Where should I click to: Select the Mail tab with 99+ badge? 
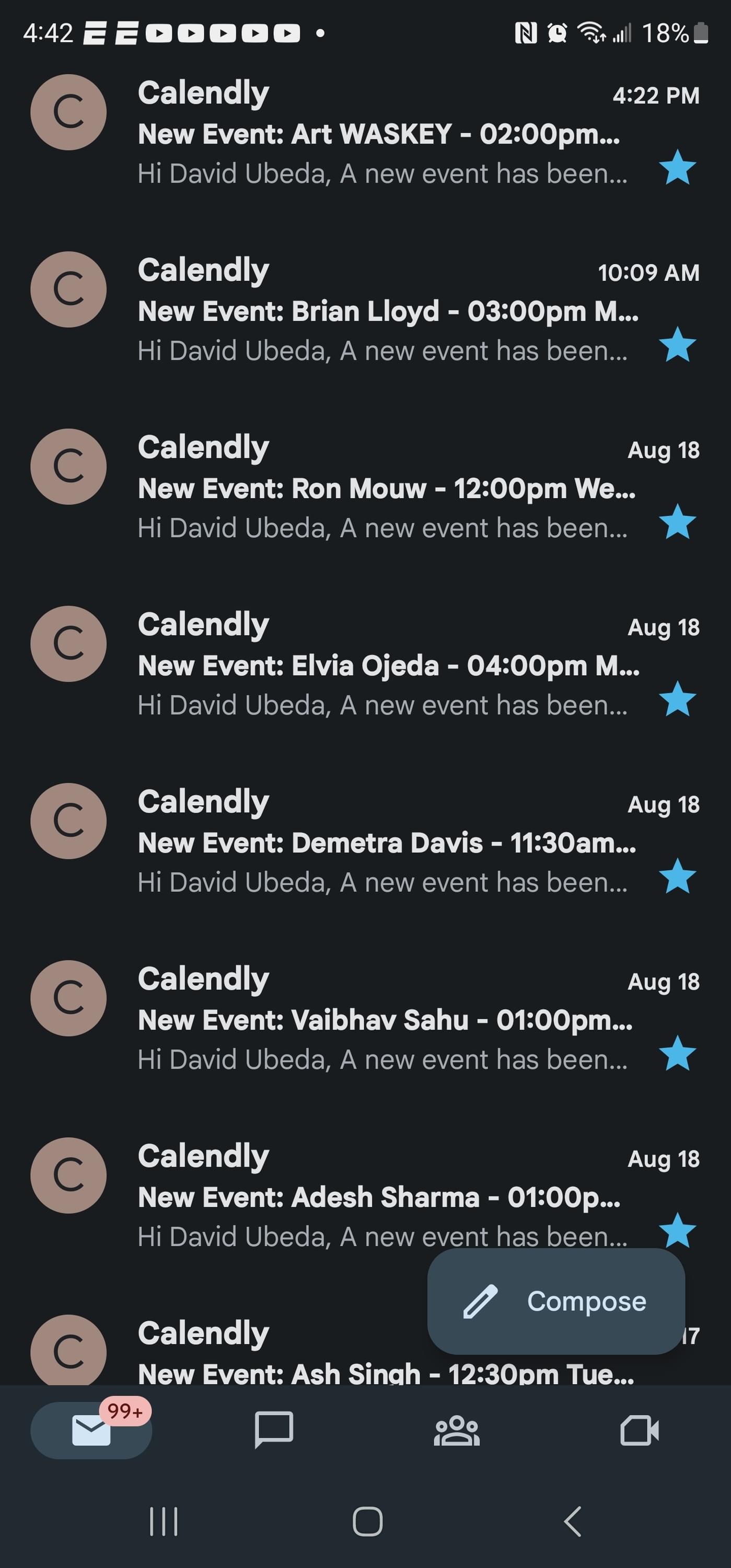coord(91,1430)
